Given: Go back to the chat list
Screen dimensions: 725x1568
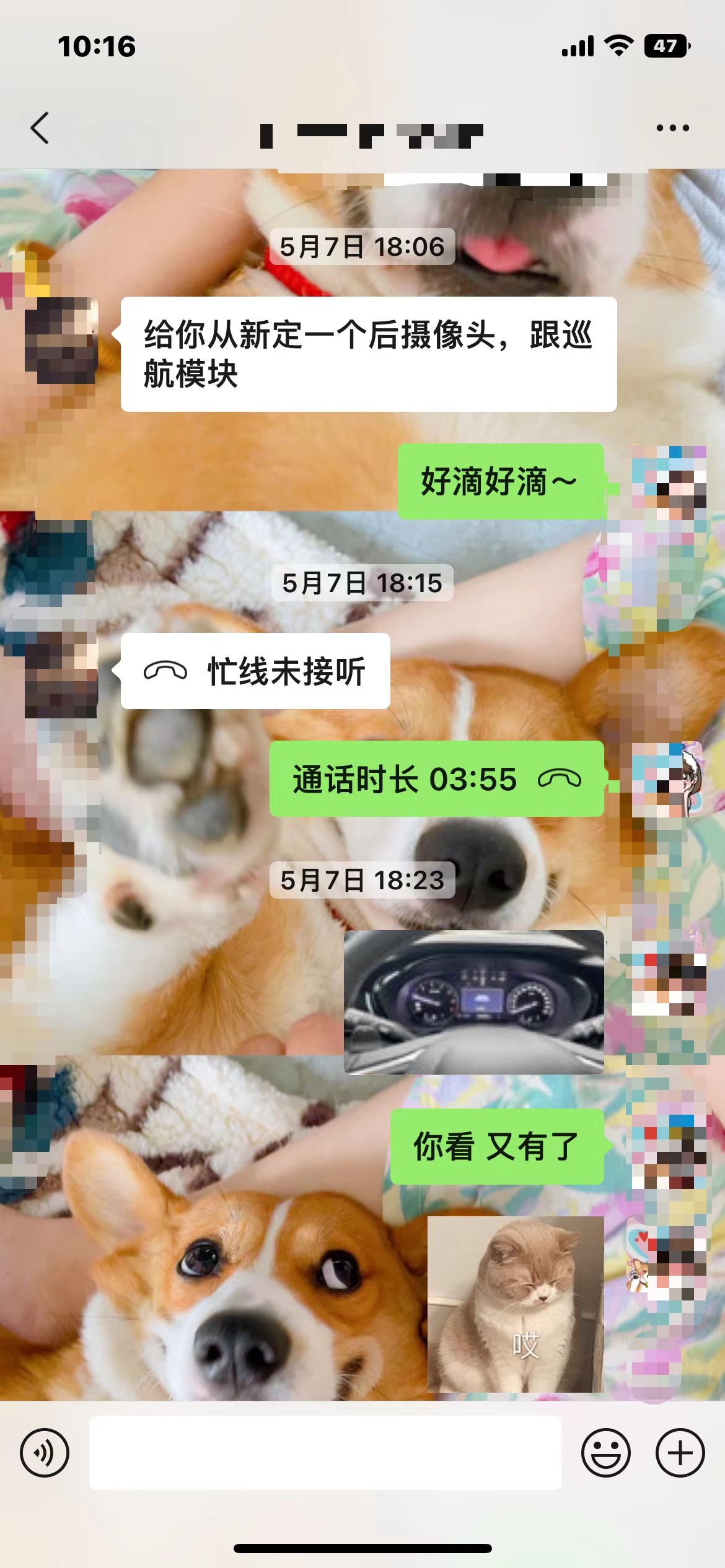Looking at the screenshot, I should pyautogui.click(x=40, y=128).
